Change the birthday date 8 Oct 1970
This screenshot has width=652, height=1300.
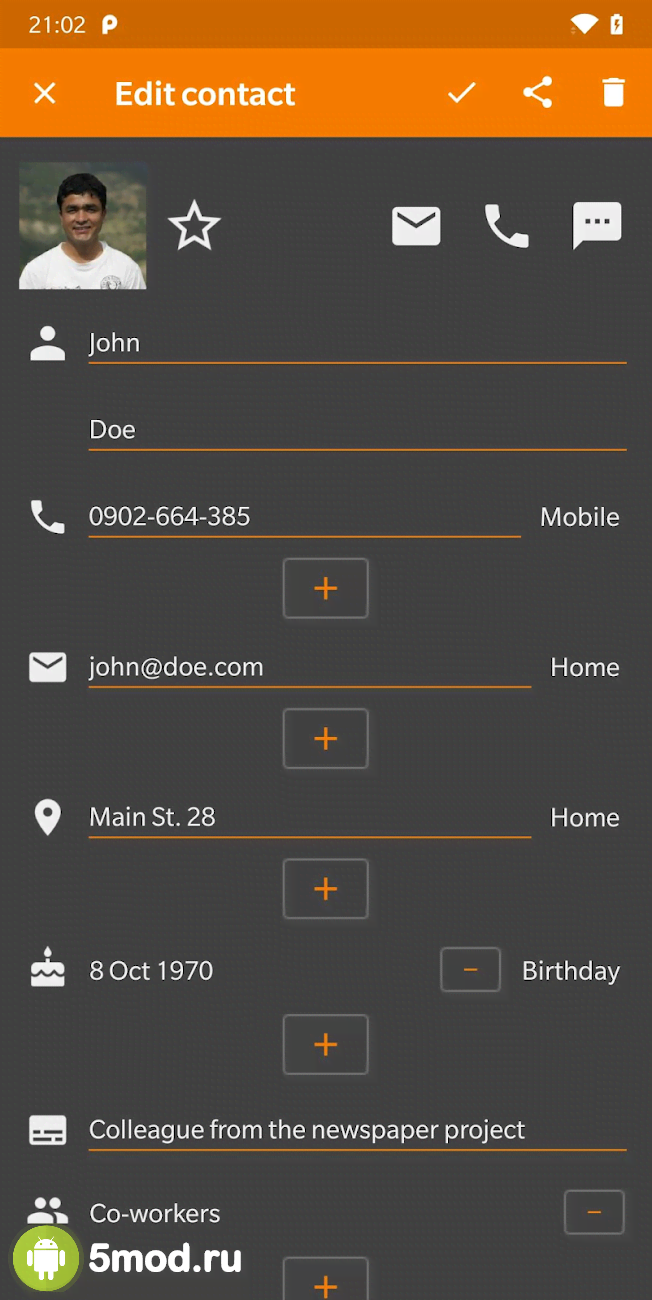(152, 971)
